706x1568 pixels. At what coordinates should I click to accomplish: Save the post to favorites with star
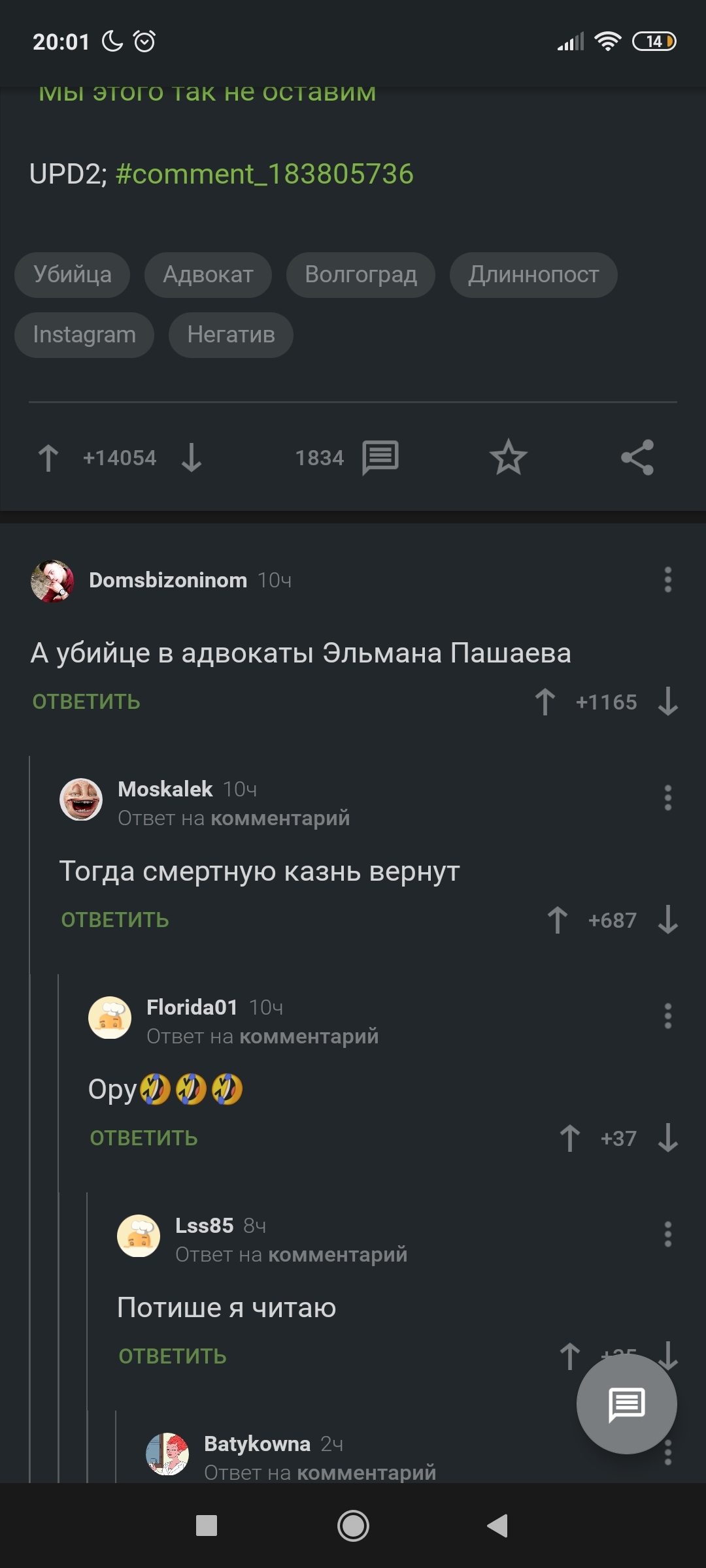coord(508,457)
